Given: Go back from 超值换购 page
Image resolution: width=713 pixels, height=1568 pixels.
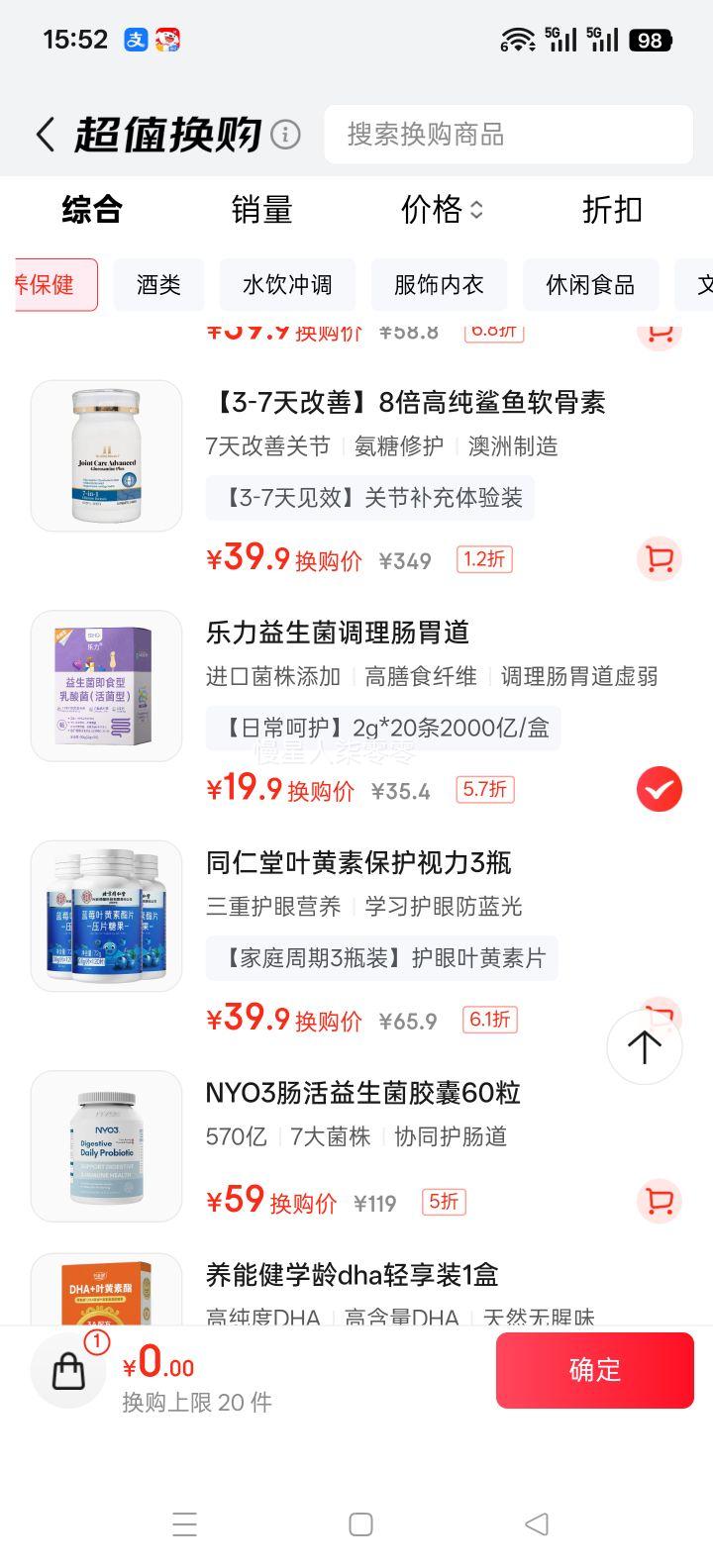Looking at the screenshot, I should [x=45, y=135].
